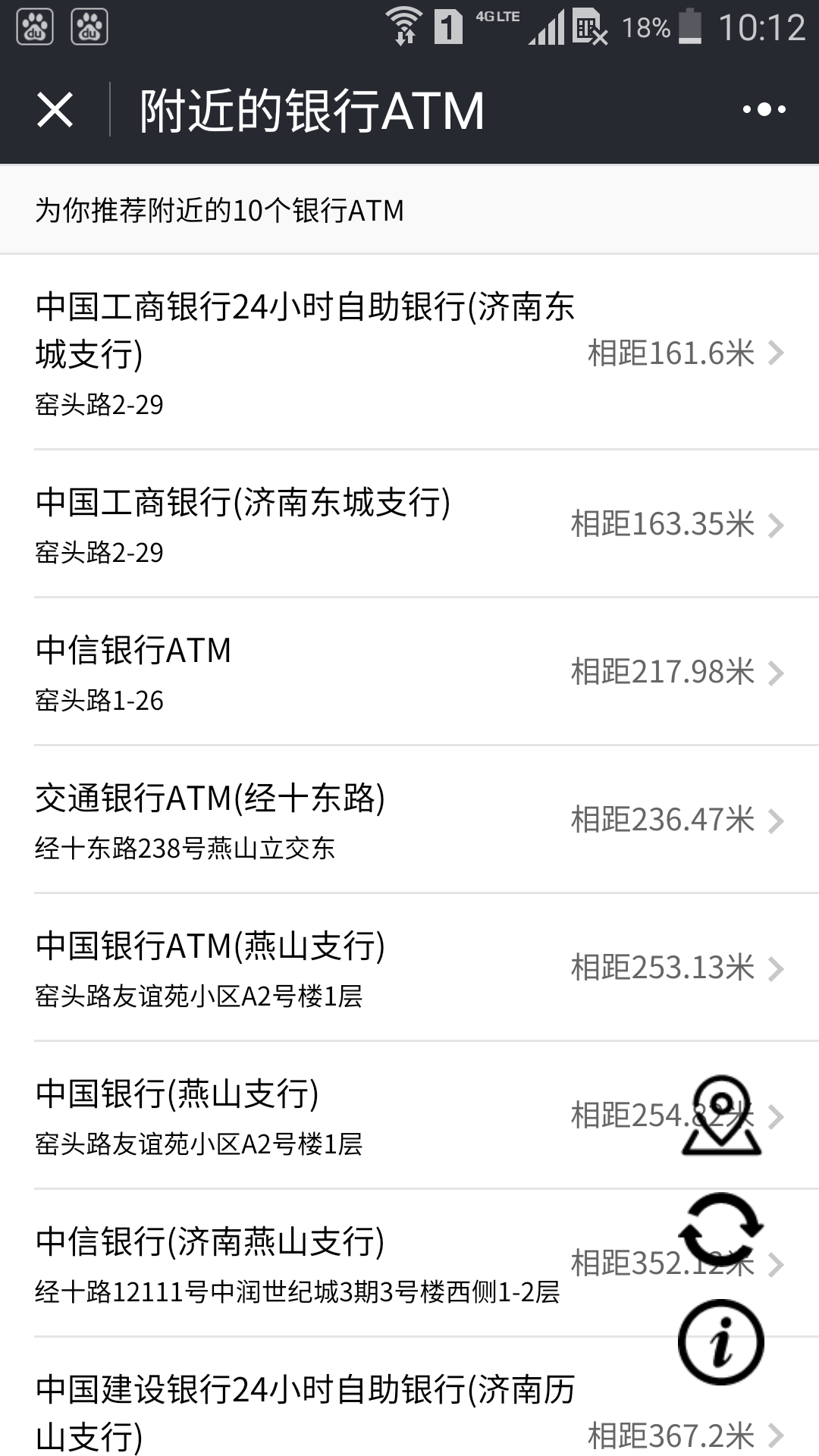
Task: Close the 附近的银行ATM page
Action: click(x=55, y=110)
